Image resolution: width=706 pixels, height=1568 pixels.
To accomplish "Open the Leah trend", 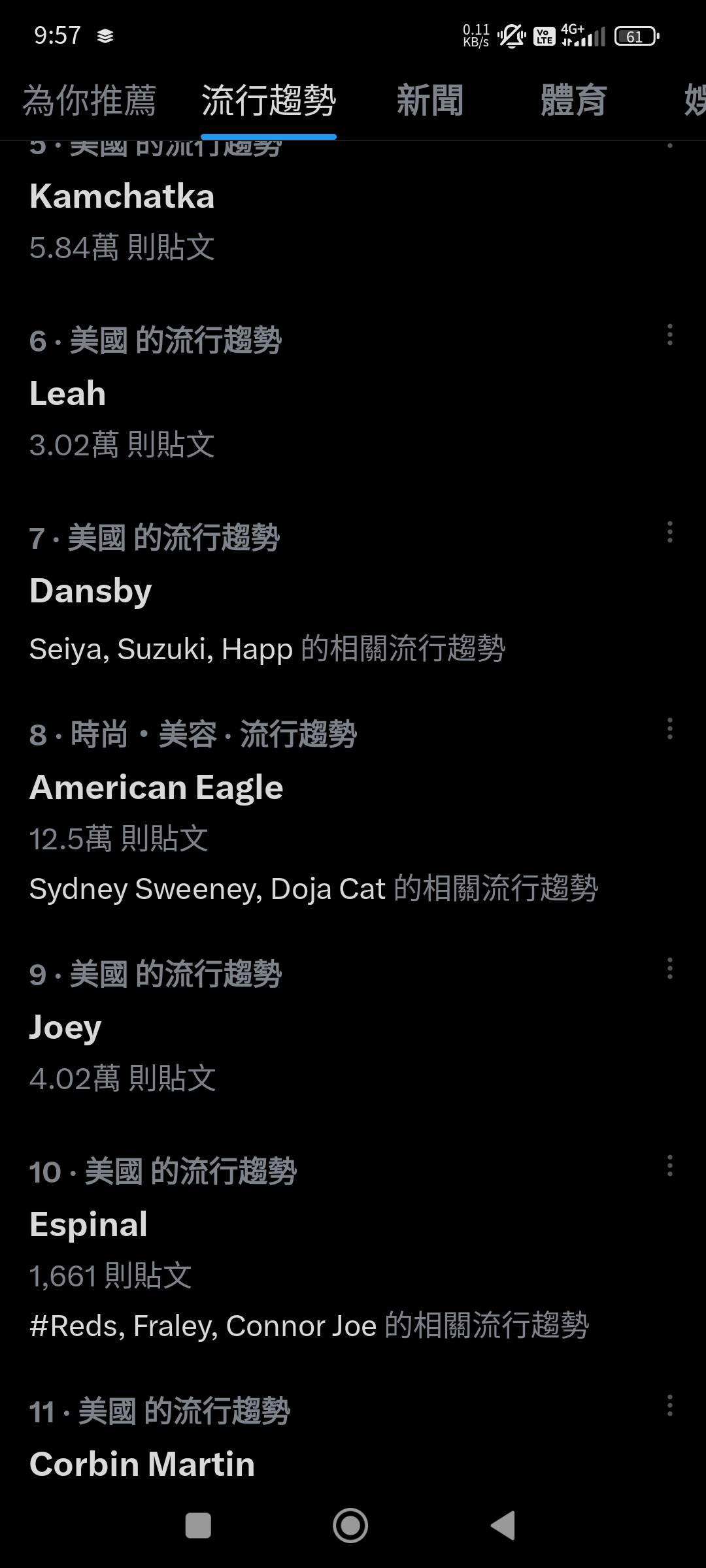I will [353, 393].
